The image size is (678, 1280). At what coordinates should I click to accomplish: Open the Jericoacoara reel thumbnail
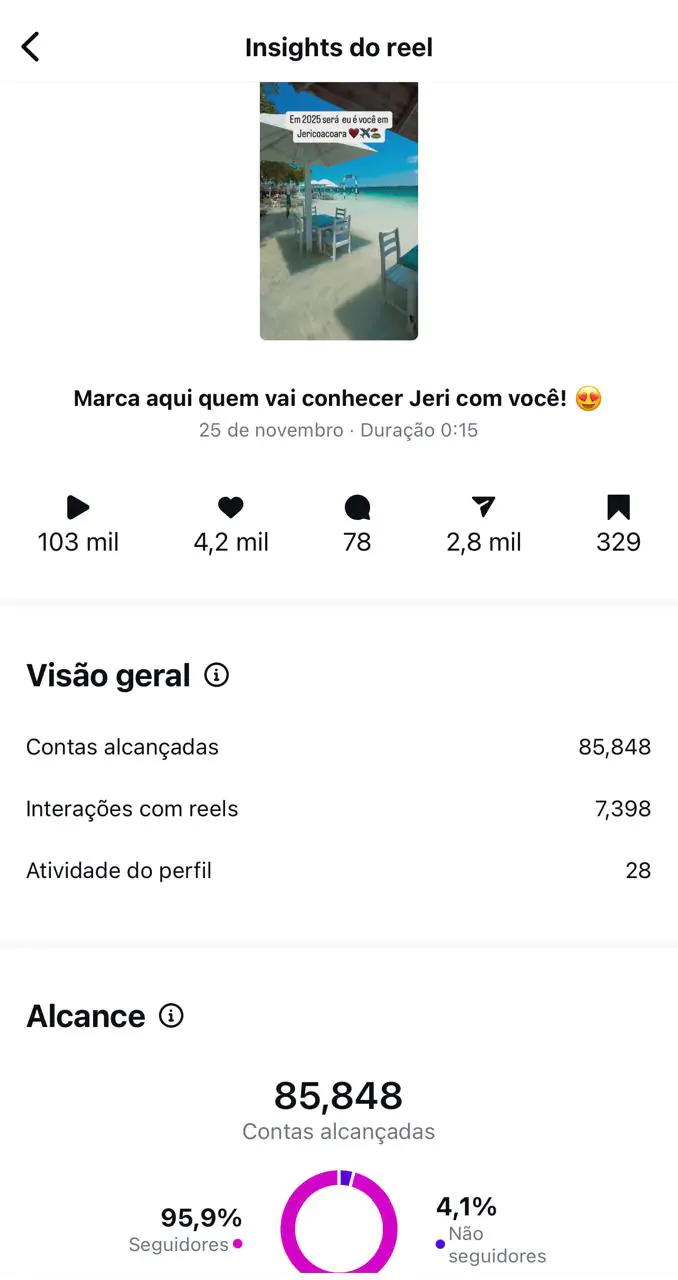(338, 211)
